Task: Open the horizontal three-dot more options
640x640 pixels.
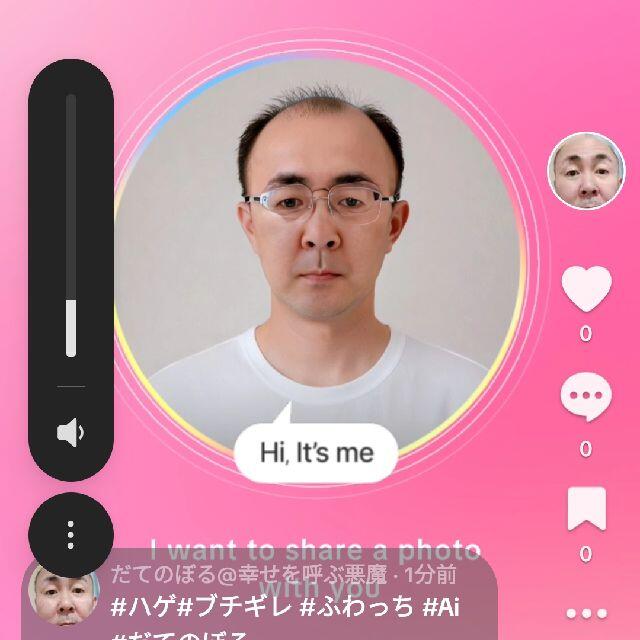Action: [x=586, y=614]
